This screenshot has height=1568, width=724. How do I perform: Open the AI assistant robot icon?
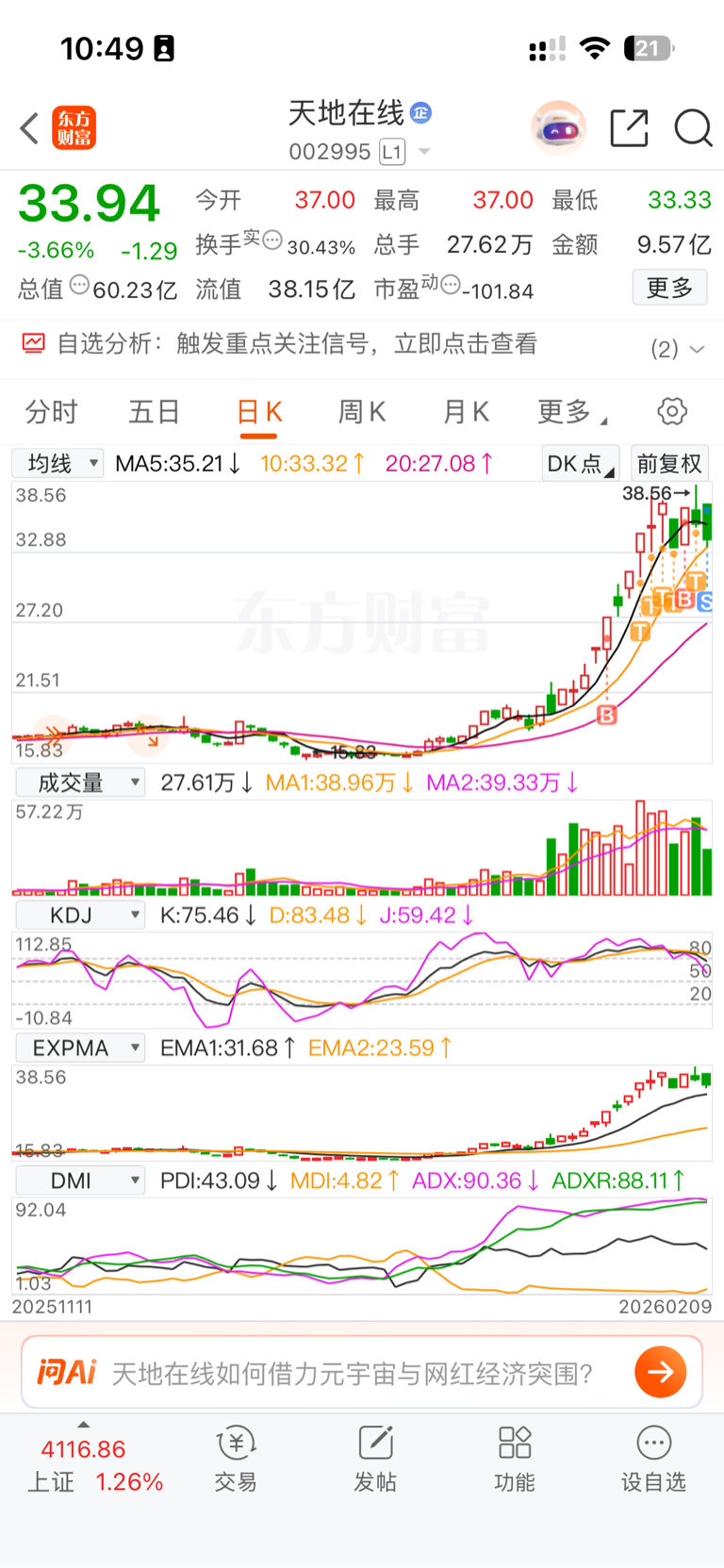559,127
